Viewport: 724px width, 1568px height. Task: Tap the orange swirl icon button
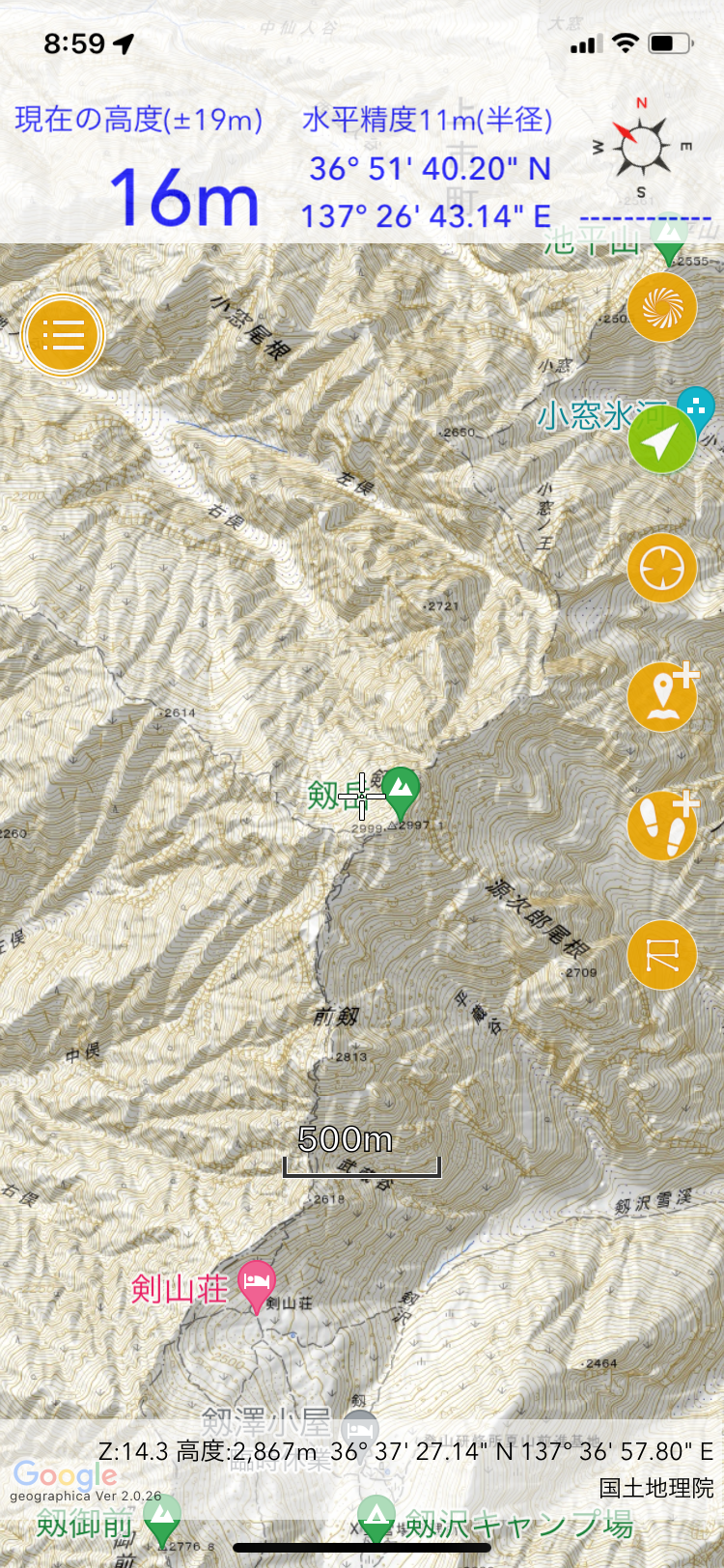pyautogui.click(x=662, y=308)
